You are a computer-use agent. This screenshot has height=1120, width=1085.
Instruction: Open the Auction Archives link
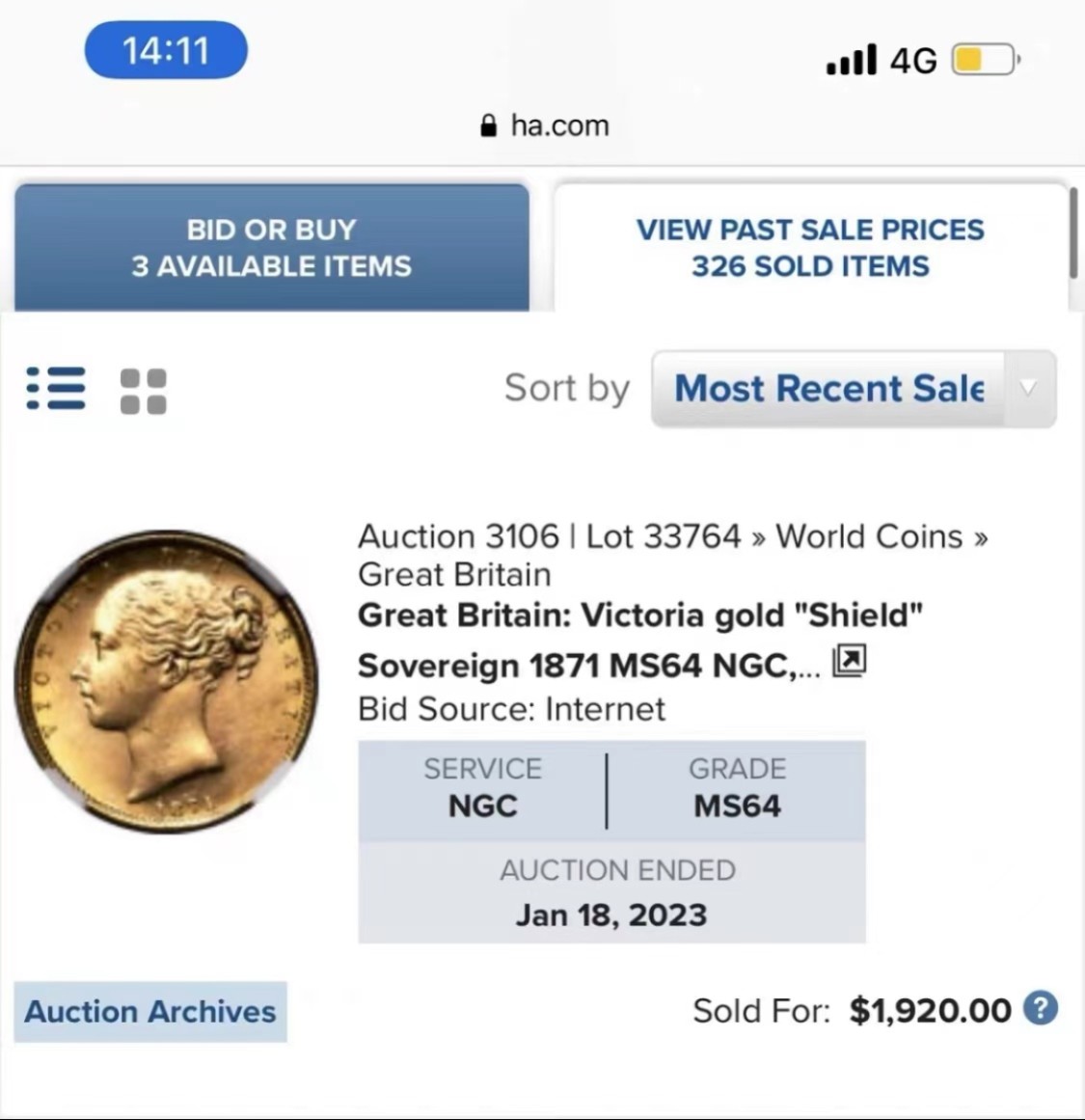tap(150, 1011)
